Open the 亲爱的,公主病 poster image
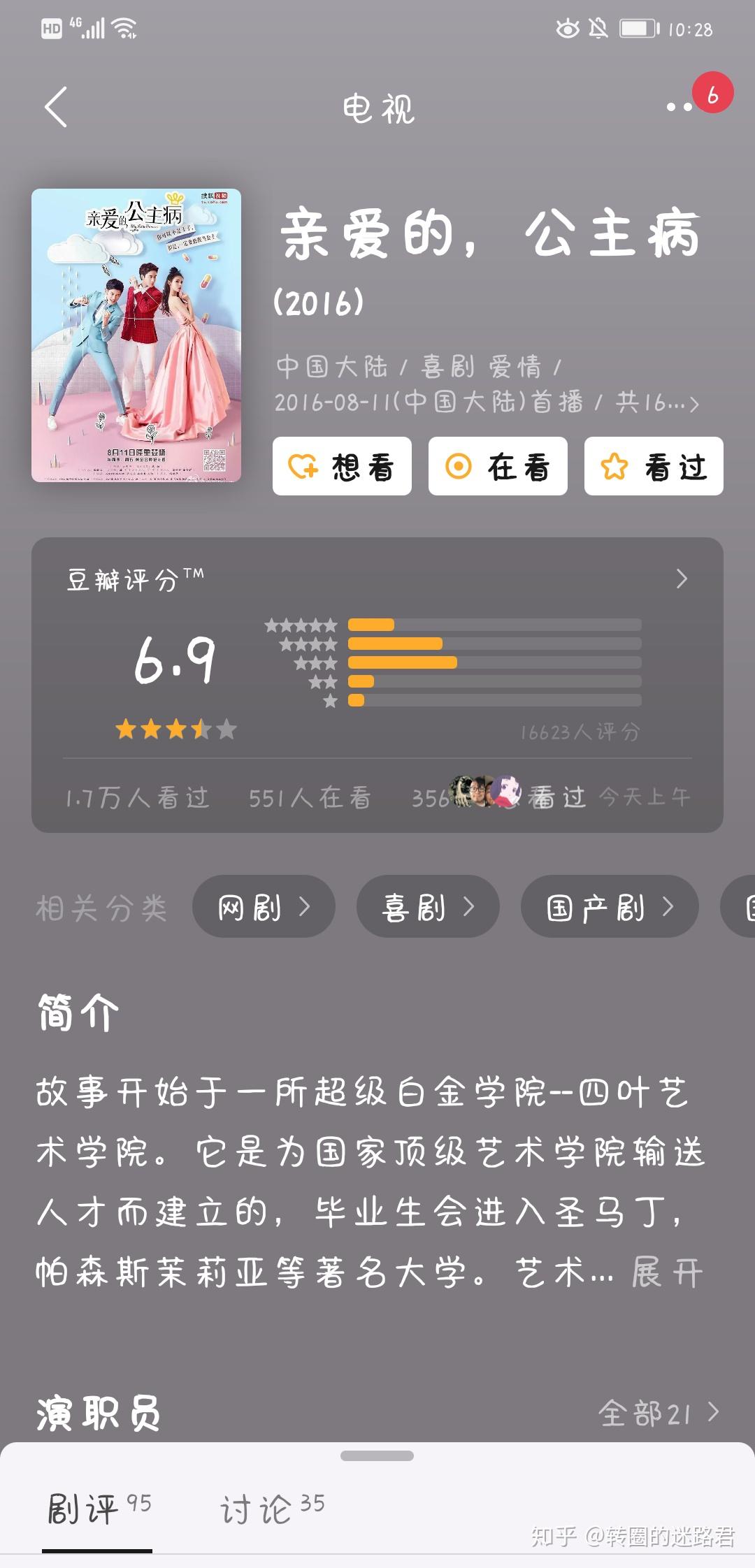Image resolution: width=755 pixels, height=1568 pixels. 136,335
